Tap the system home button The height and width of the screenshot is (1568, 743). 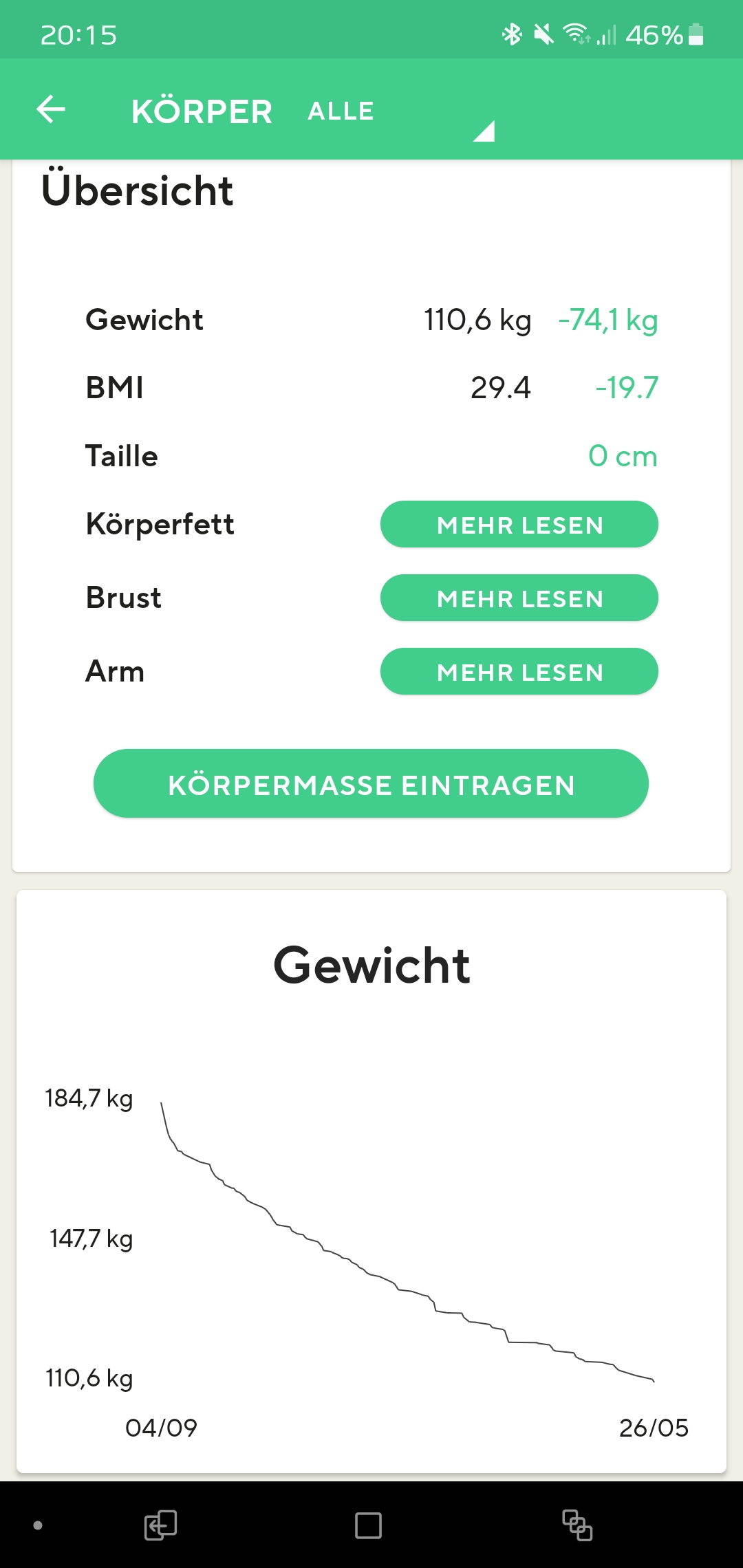(x=368, y=1525)
